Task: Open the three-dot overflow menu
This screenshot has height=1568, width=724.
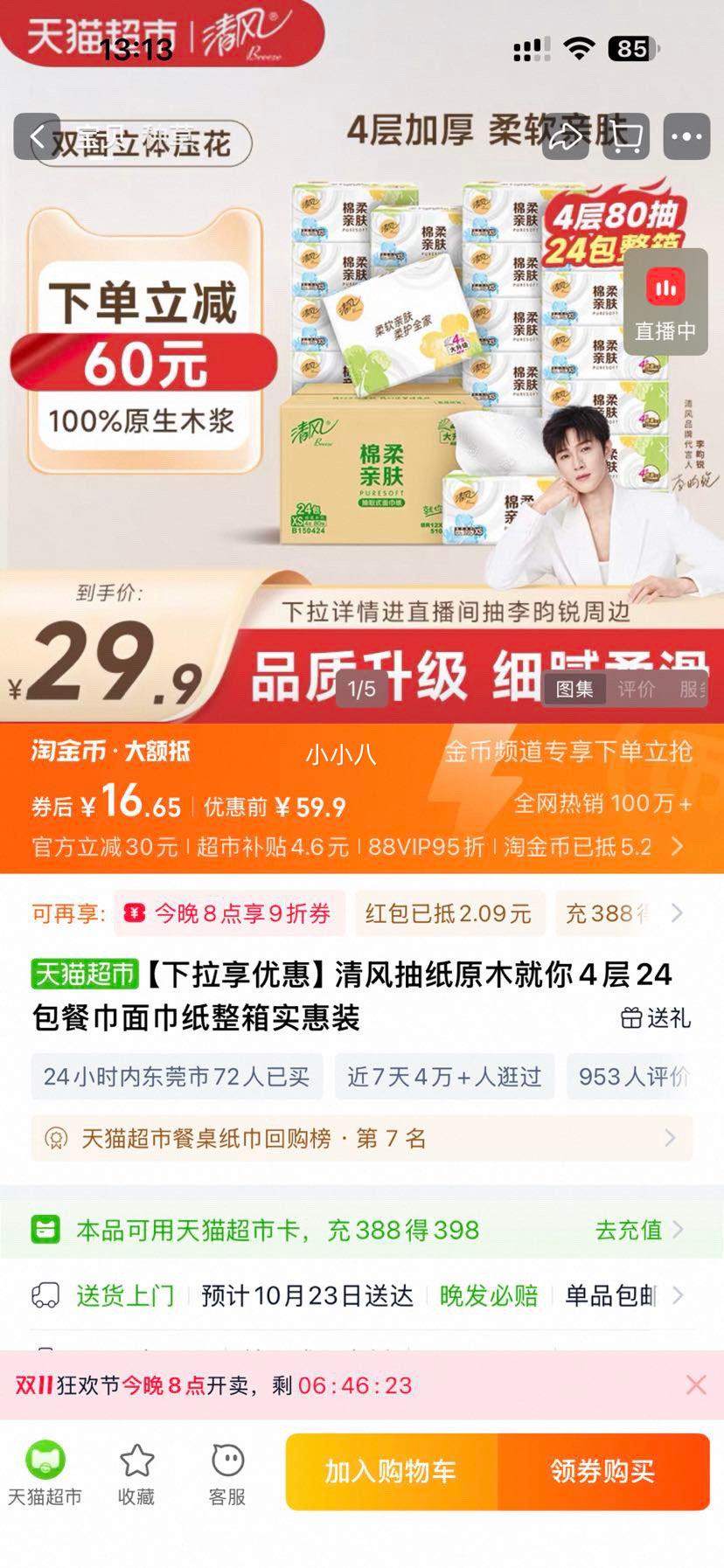Action: tap(686, 136)
